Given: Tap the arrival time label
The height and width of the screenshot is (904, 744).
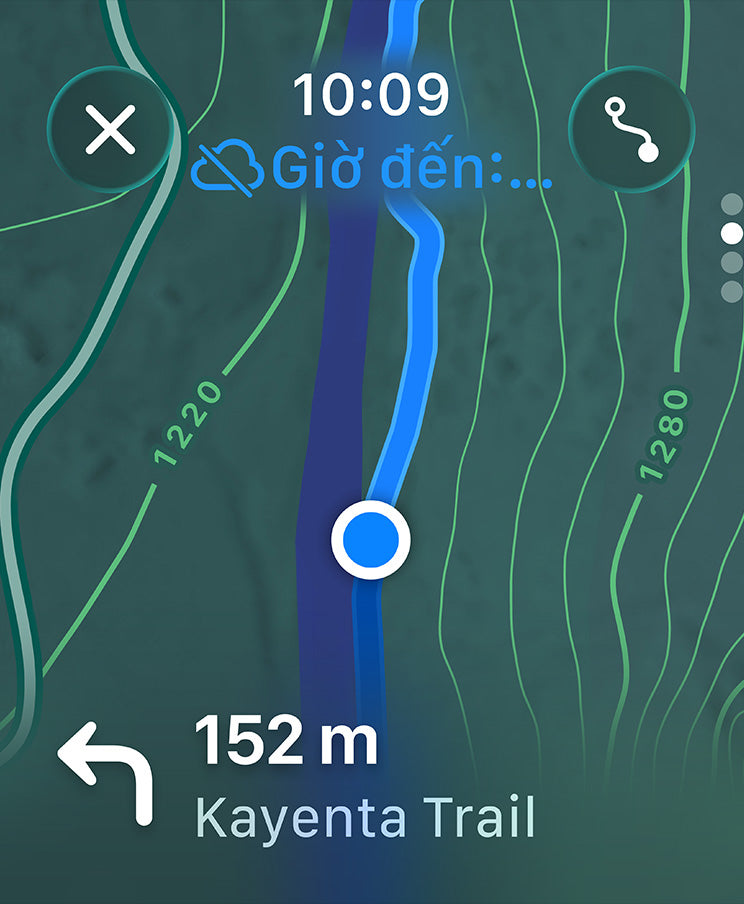Looking at the screenshot, I should [372, 170].
